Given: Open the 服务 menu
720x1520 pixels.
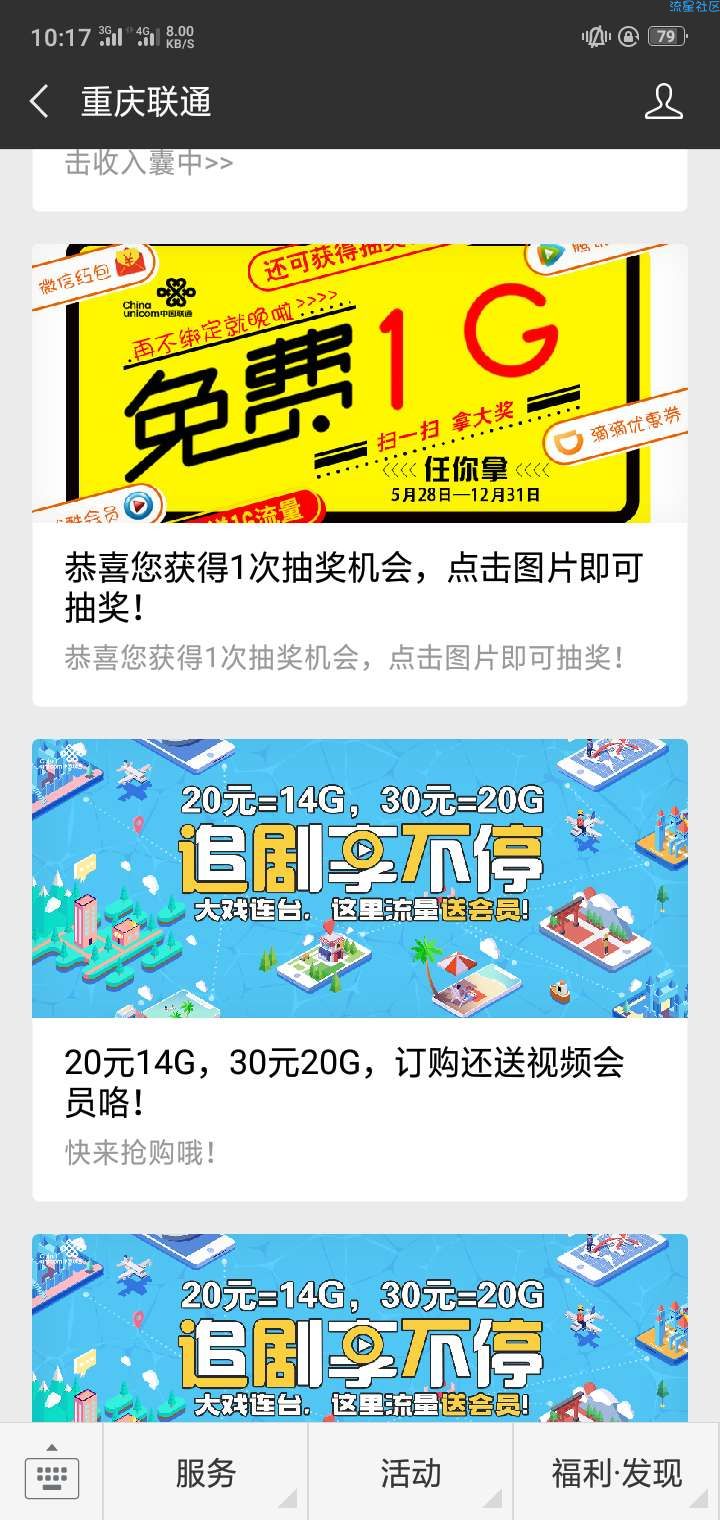Looking at the screenshot, I should coord(206,1473).
